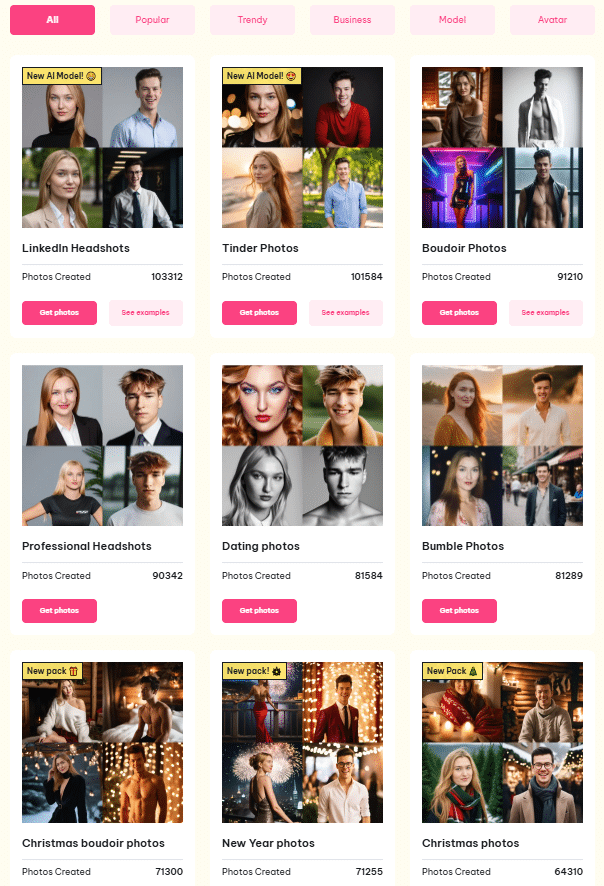This screenshot has width=604, height=886.
Task: Get photos for LinkedIn Headshots
Action: (59, 313)
